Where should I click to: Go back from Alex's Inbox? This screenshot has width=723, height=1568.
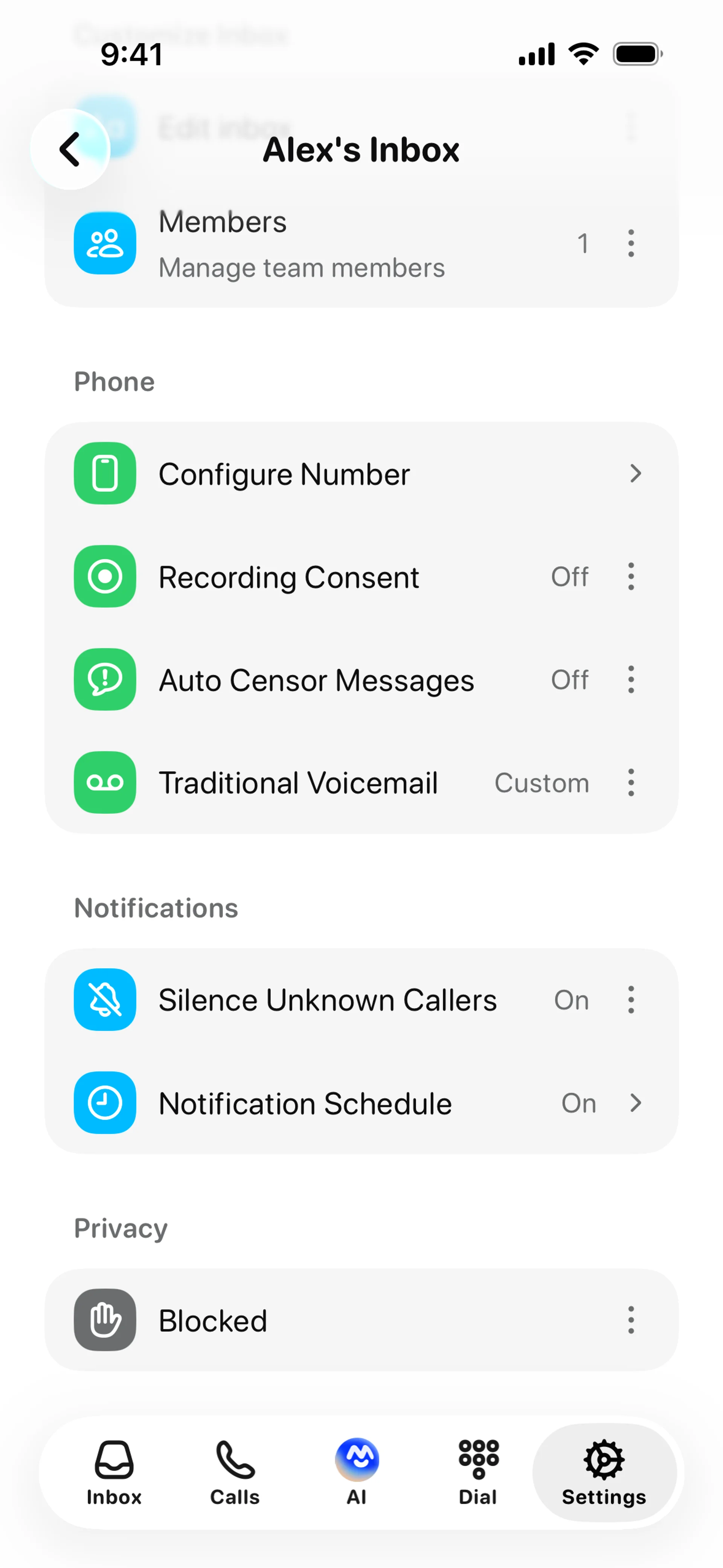coord(70,149)
